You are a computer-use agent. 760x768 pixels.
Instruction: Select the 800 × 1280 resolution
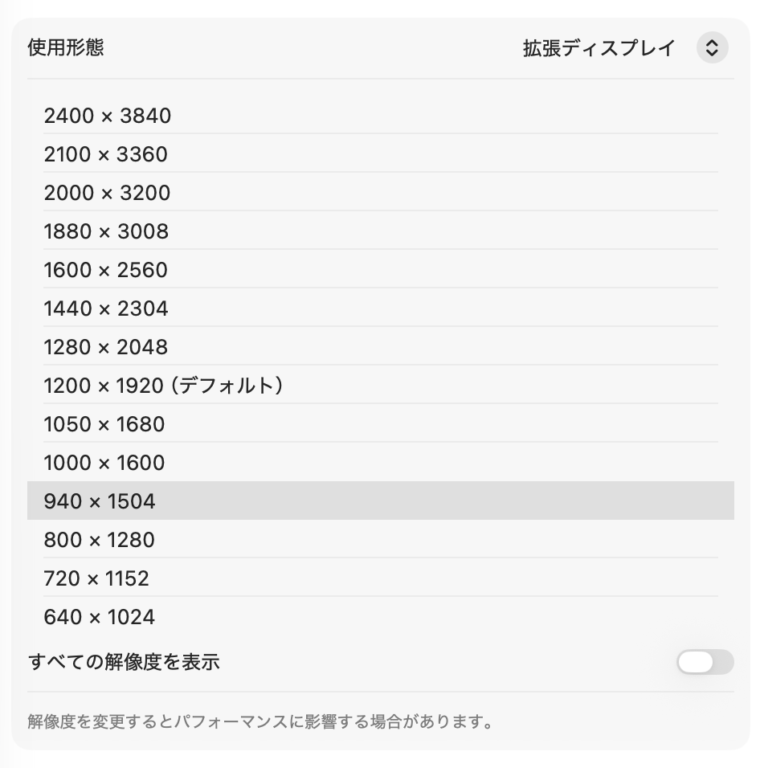click(x=99, y=540)
